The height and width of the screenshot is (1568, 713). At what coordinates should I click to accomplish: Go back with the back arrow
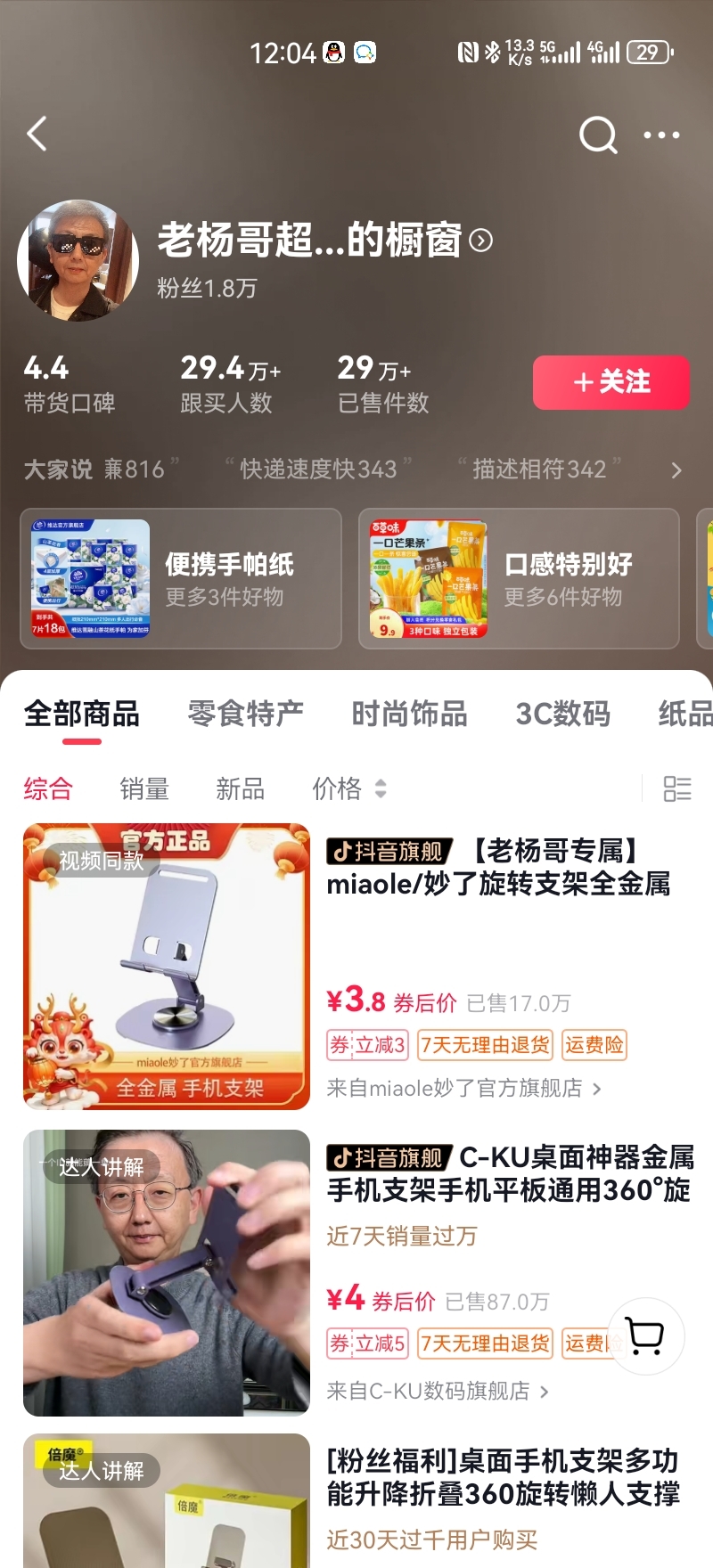pos(36,134)
